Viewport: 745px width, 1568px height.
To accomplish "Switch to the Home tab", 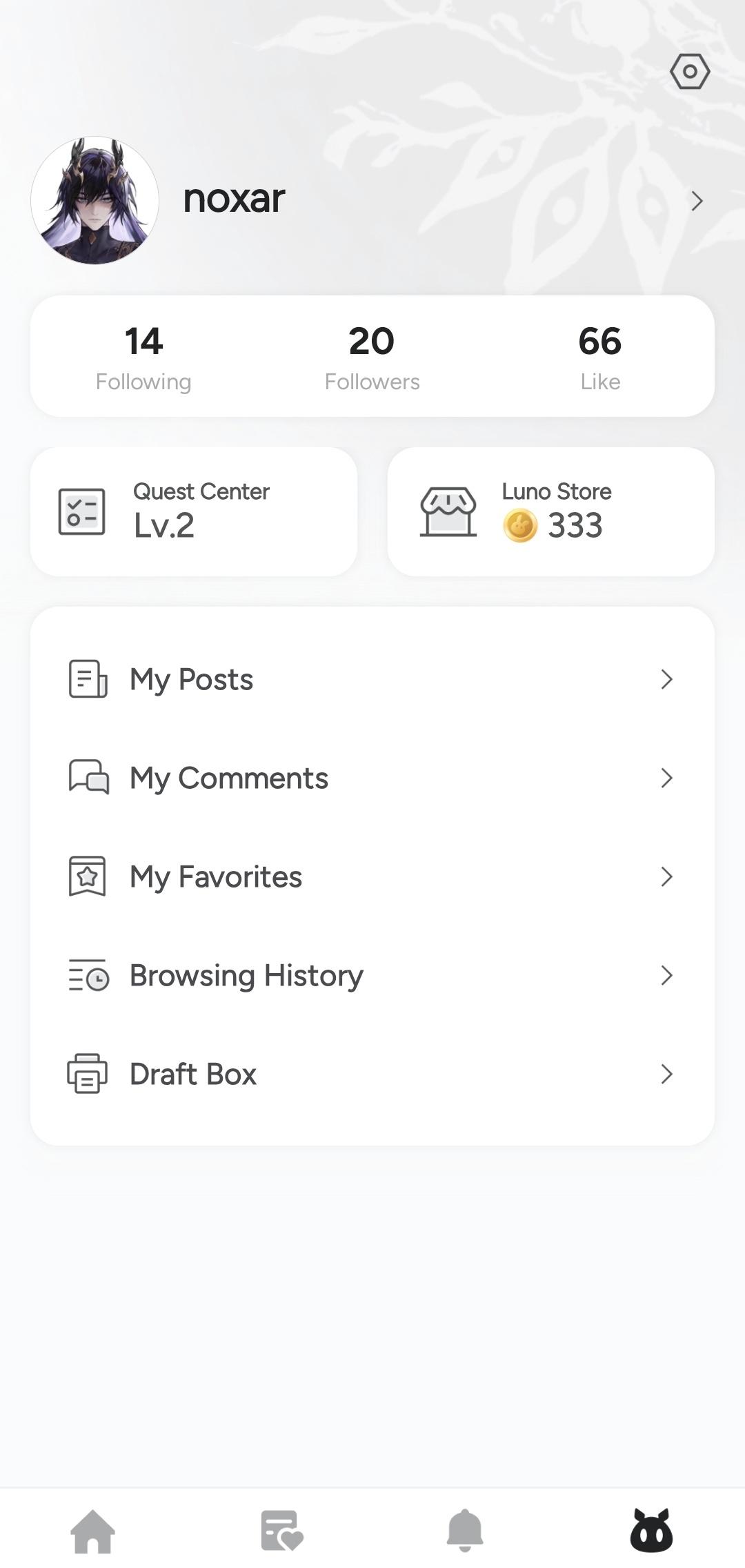I will (x=93, y=1531).
